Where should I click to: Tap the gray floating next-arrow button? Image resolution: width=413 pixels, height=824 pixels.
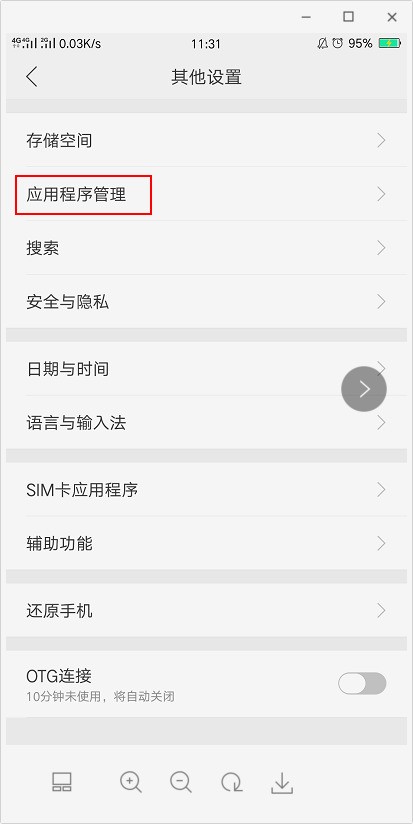pos(364,389)
